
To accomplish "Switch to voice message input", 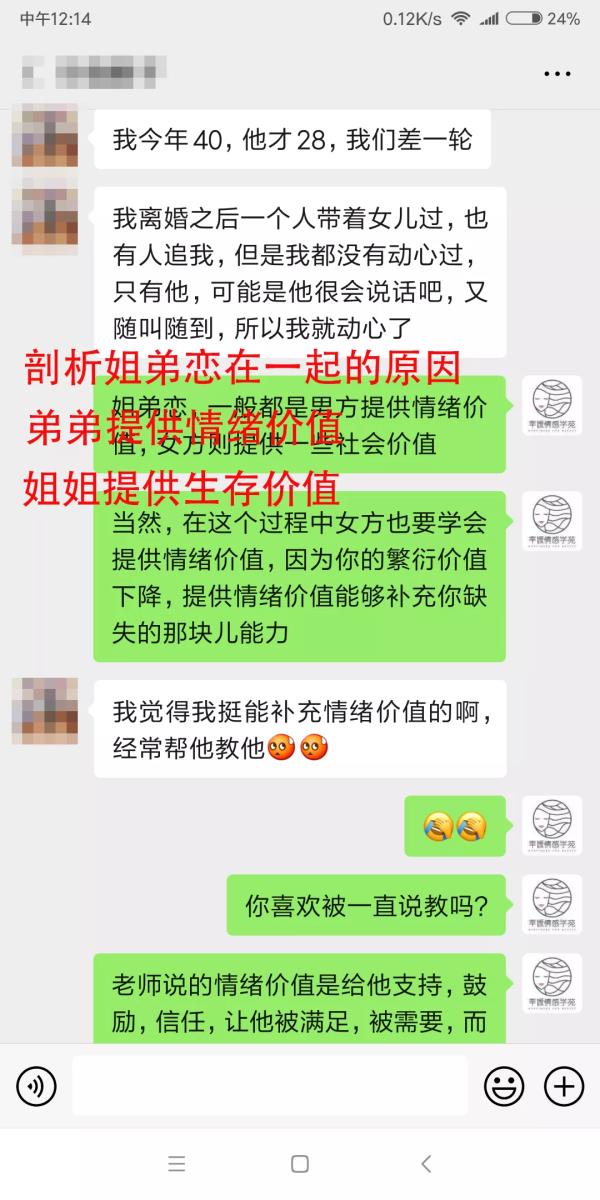I will 37,1085.
